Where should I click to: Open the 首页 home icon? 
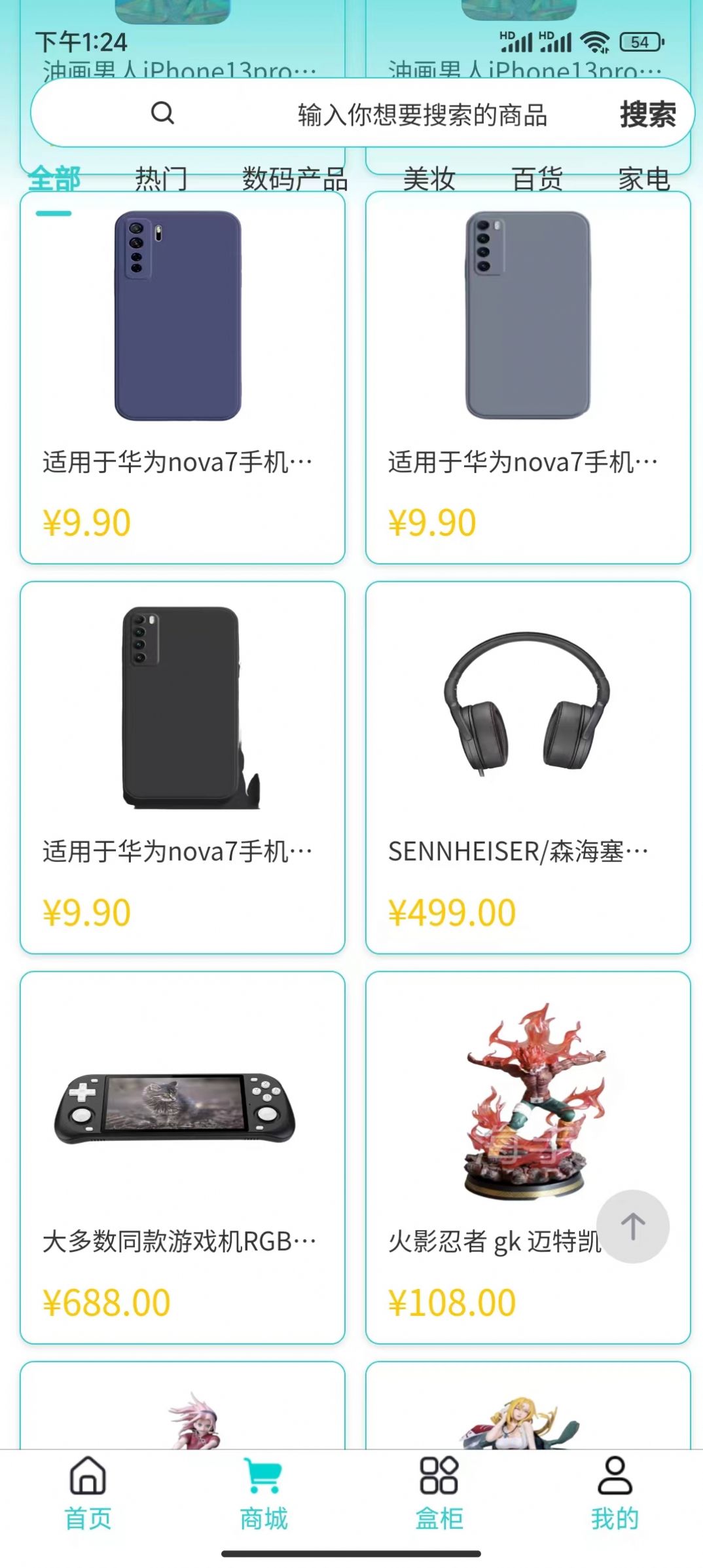tap(88, 1482)
